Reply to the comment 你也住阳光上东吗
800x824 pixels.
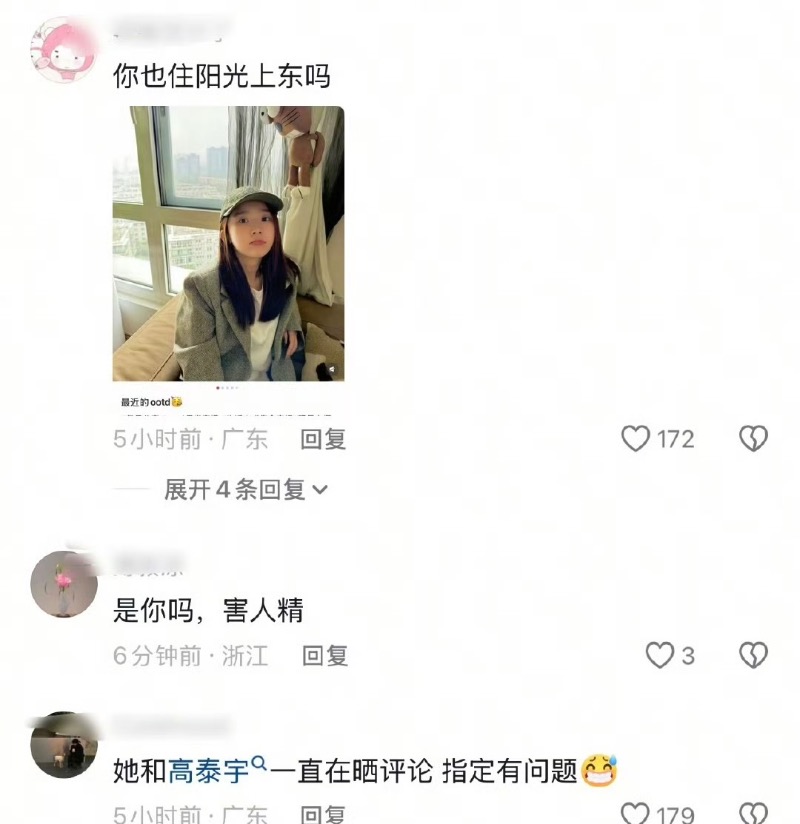tap(323, 439)
